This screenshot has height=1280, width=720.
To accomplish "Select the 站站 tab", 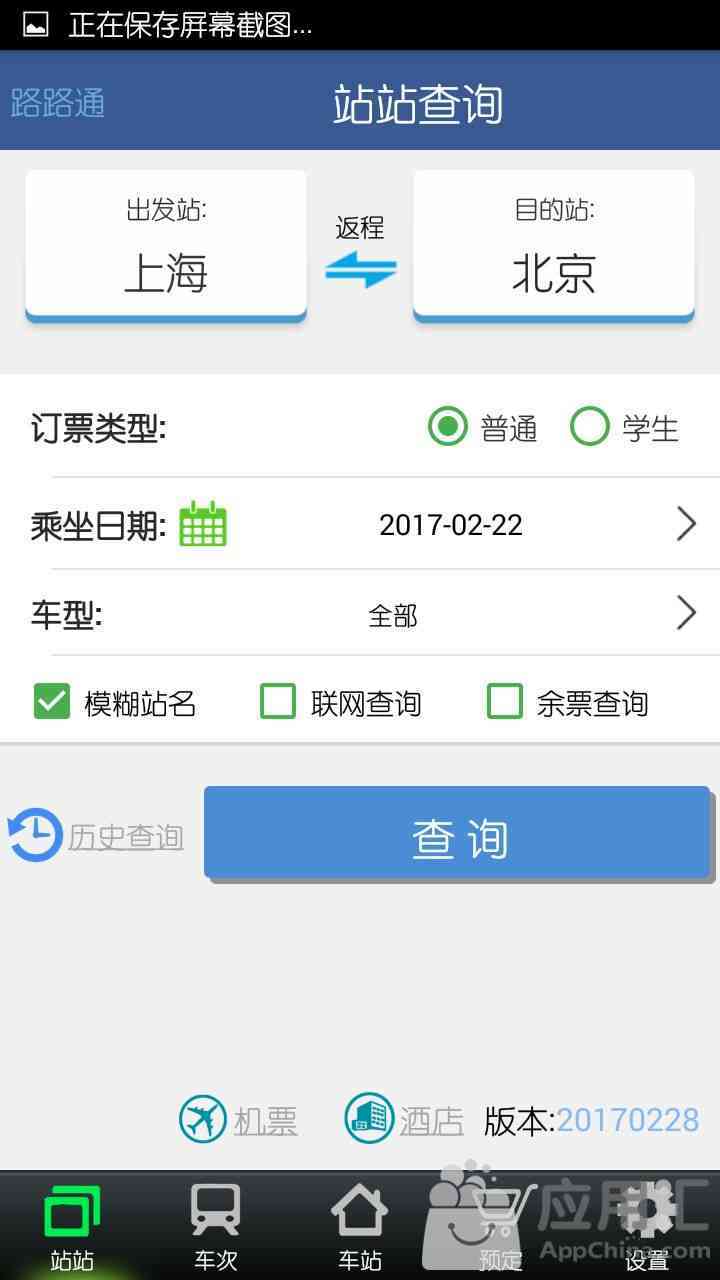I will click(72, 1226).
